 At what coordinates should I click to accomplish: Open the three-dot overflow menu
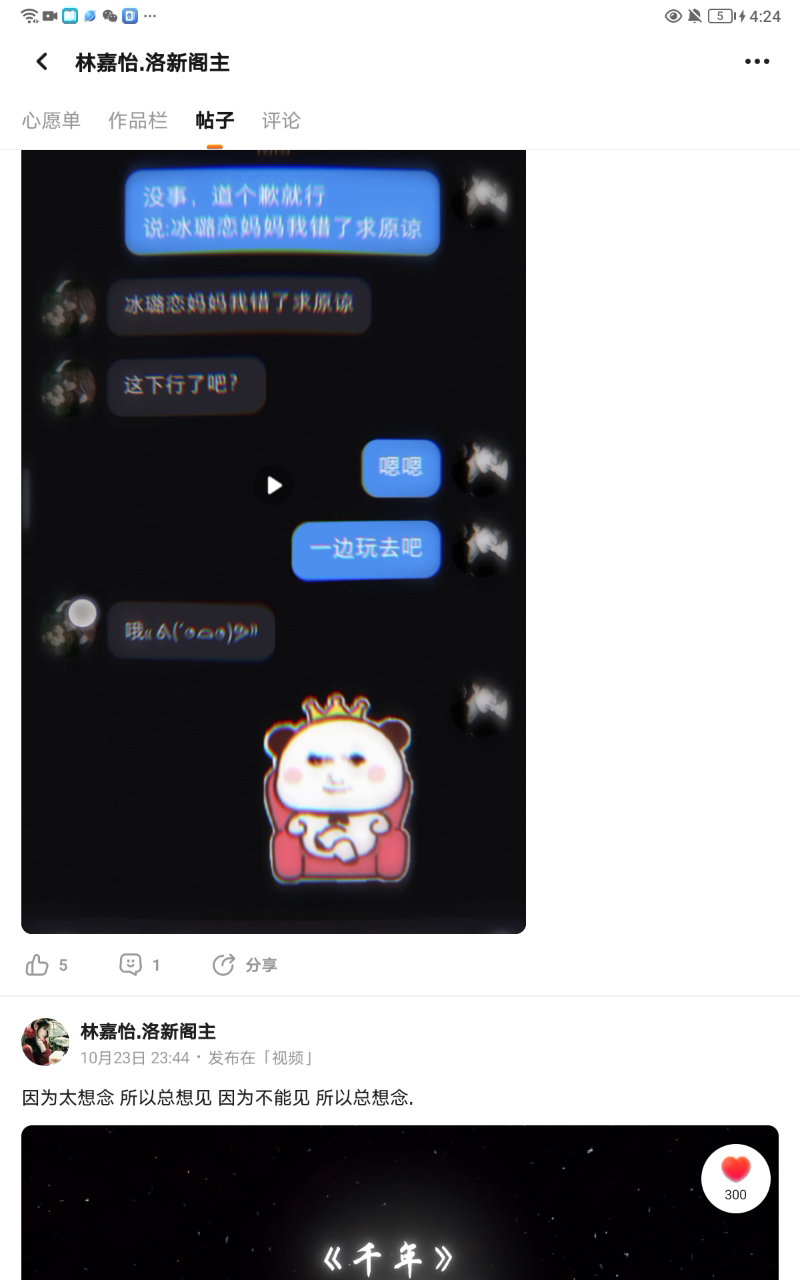(x=757, y=62)
